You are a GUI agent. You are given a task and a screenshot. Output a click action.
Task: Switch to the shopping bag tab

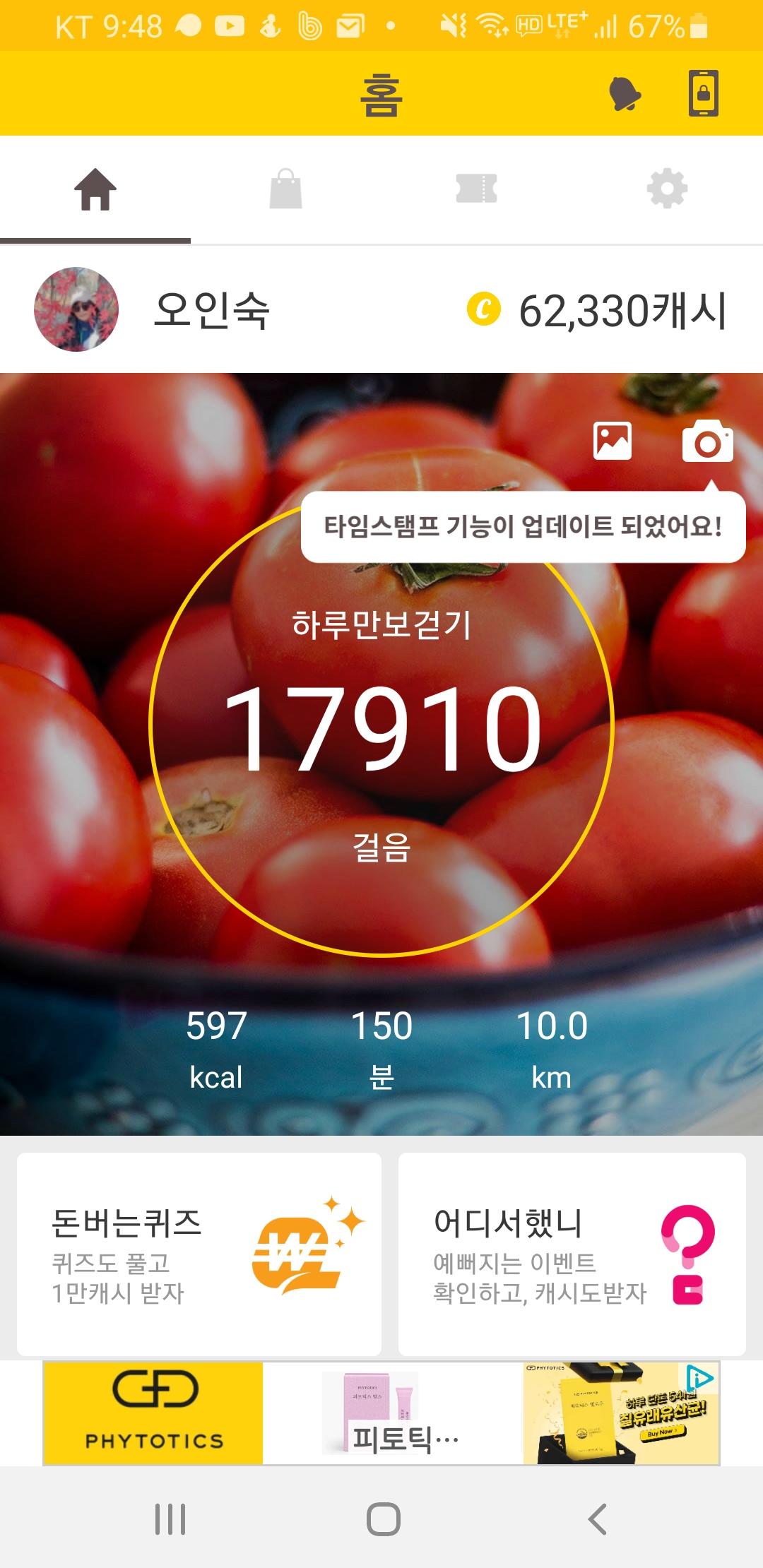click(286, 189)
